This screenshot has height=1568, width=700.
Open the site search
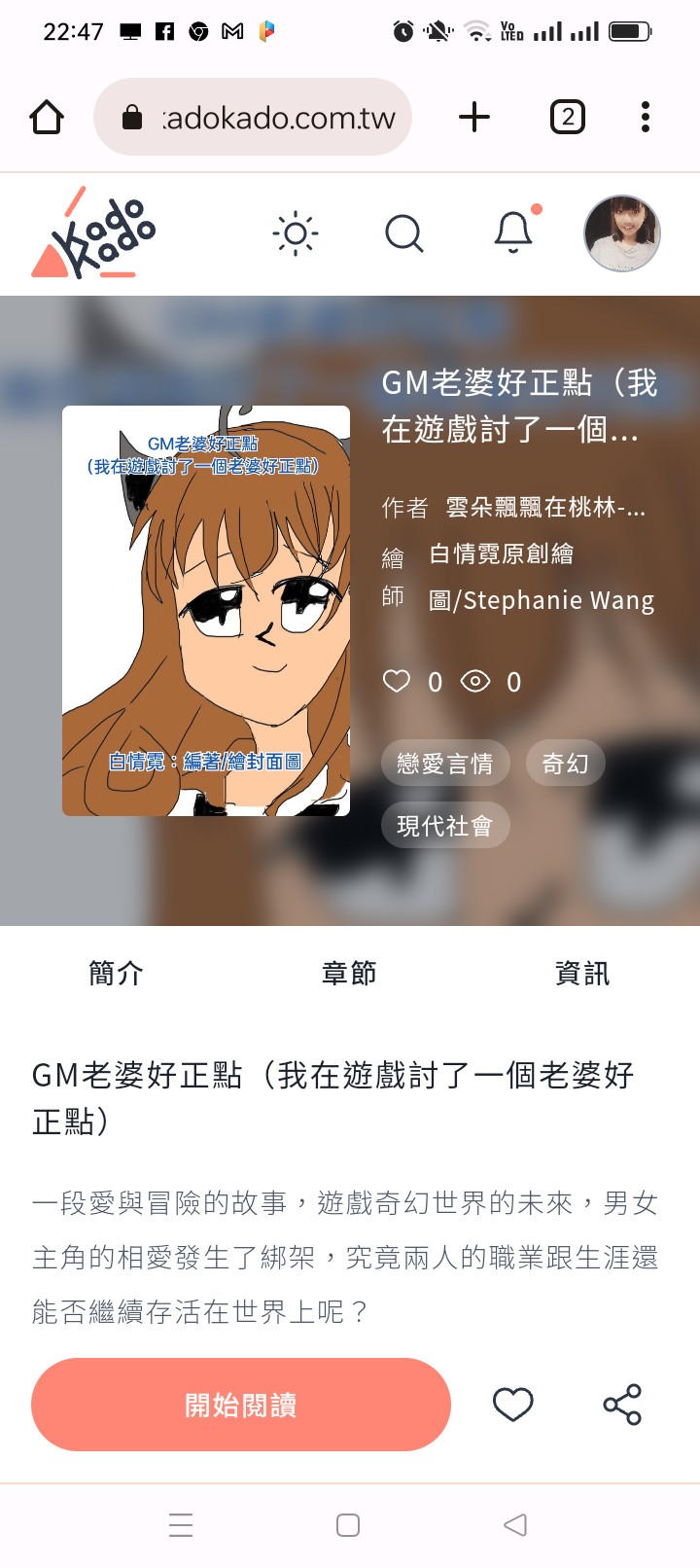coord(403,233)
